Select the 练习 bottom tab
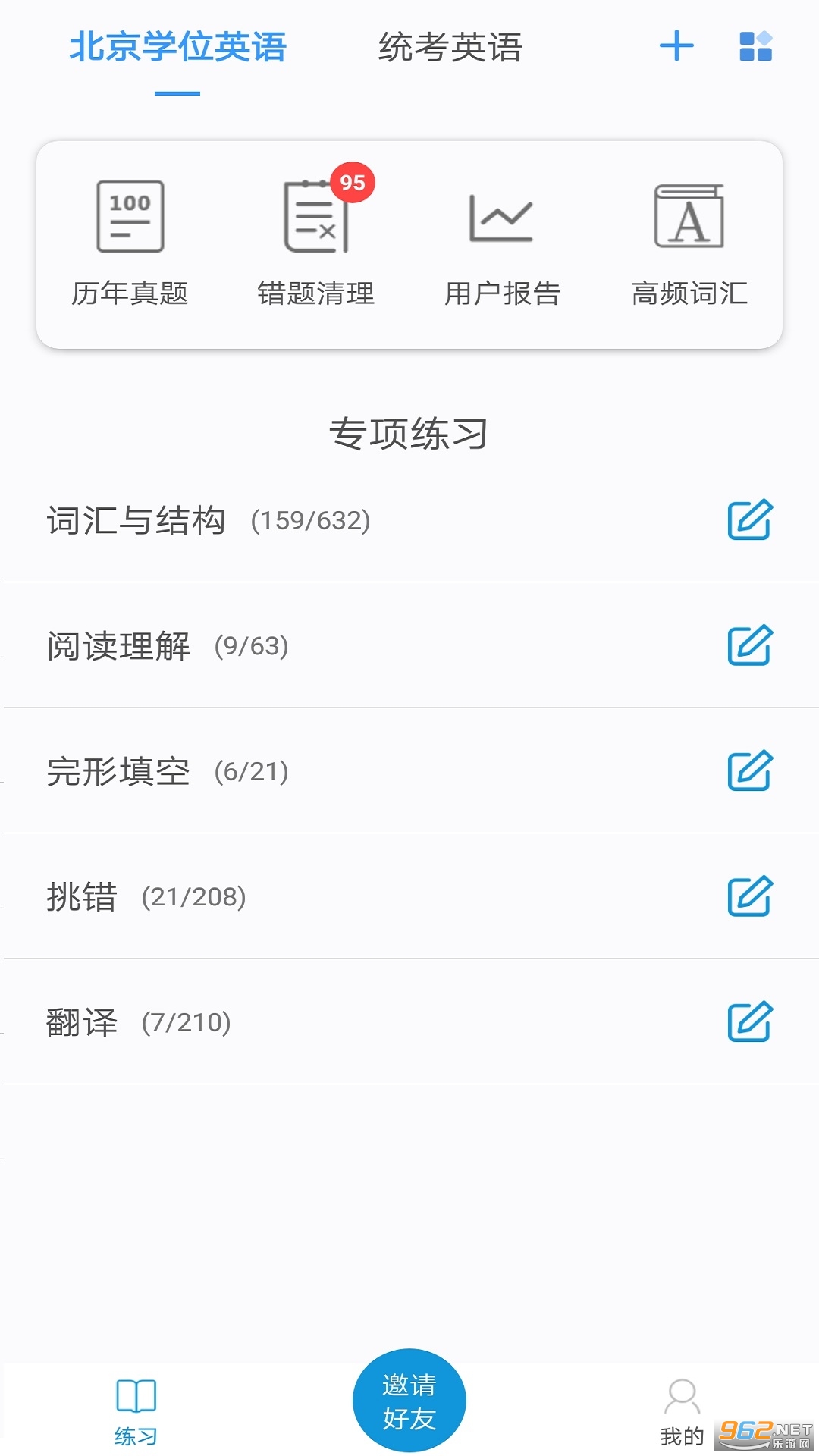The width and height of the screenshot is (819, 1456). click(x=136, y=1410)
